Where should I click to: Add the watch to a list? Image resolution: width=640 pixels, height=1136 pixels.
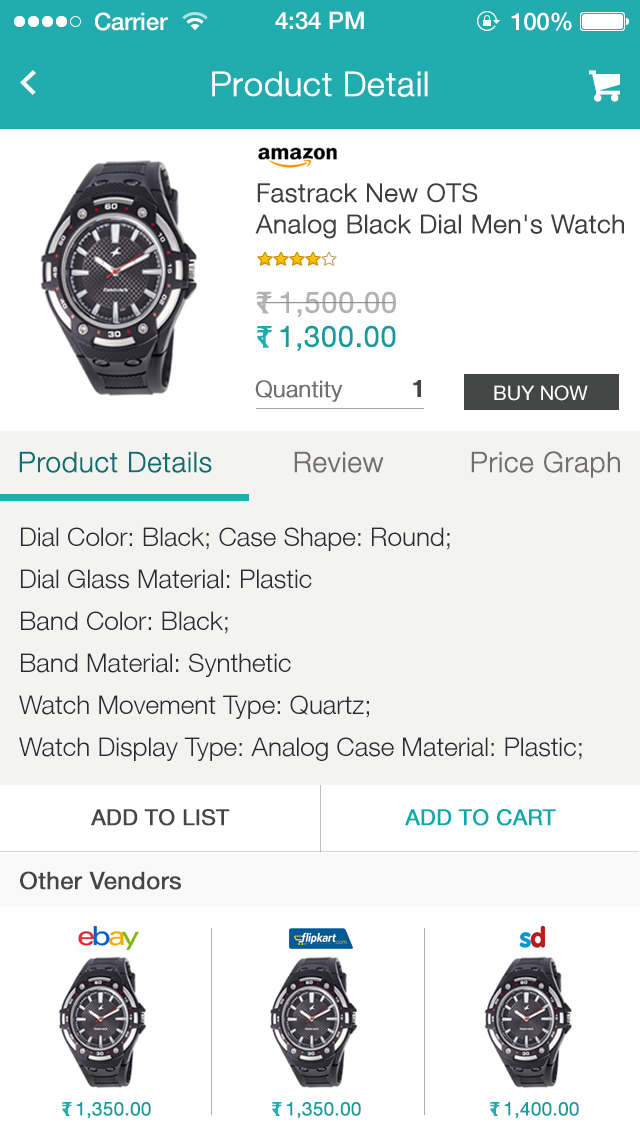[159, 817]
